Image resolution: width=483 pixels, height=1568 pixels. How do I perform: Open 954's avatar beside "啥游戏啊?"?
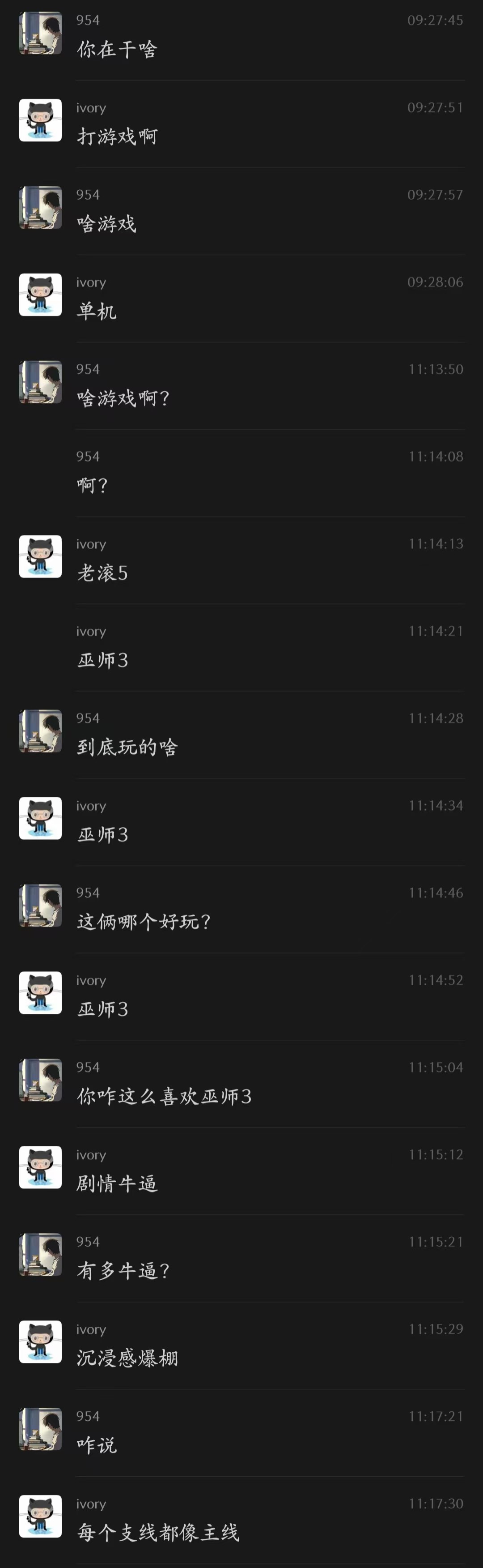click(40, 382)
